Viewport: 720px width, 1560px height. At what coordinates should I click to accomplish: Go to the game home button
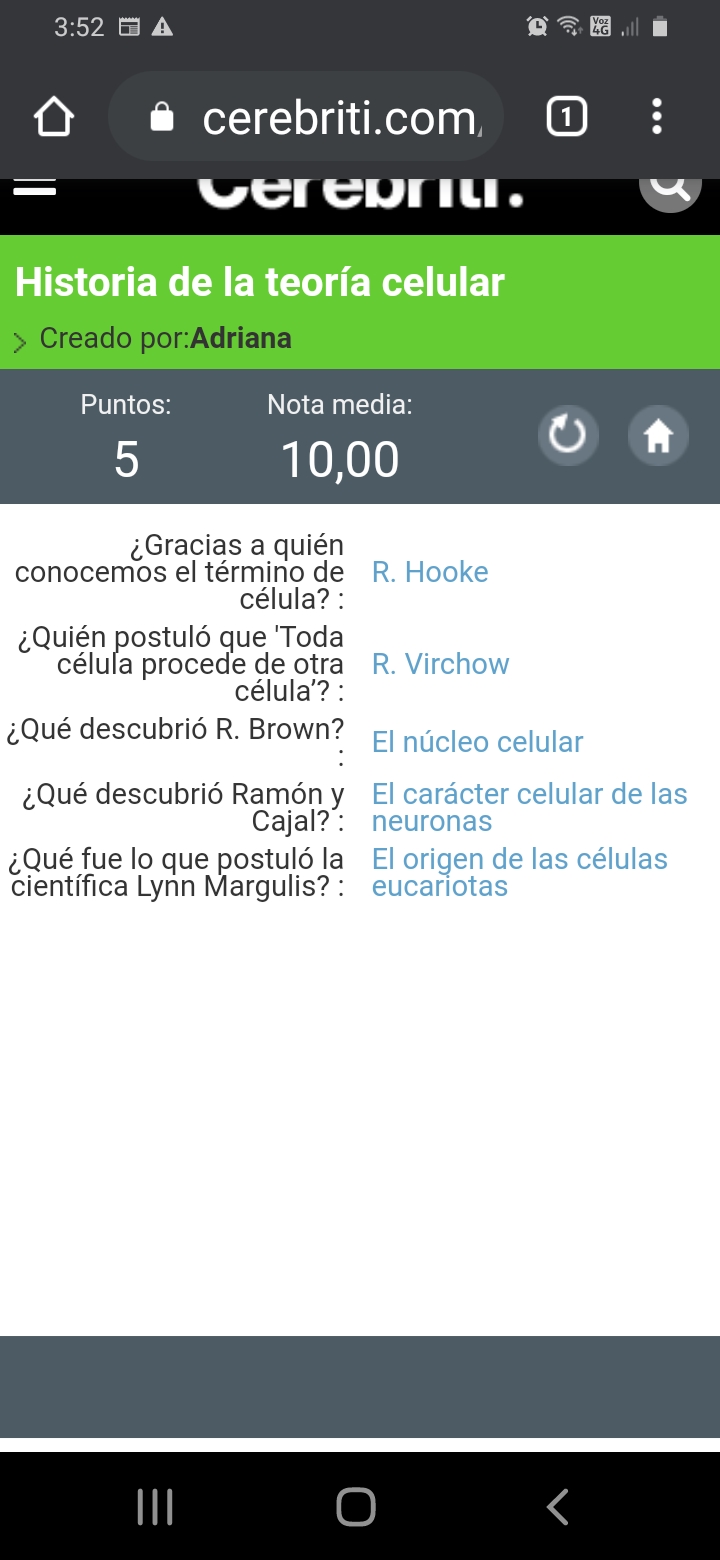[658, 436]
